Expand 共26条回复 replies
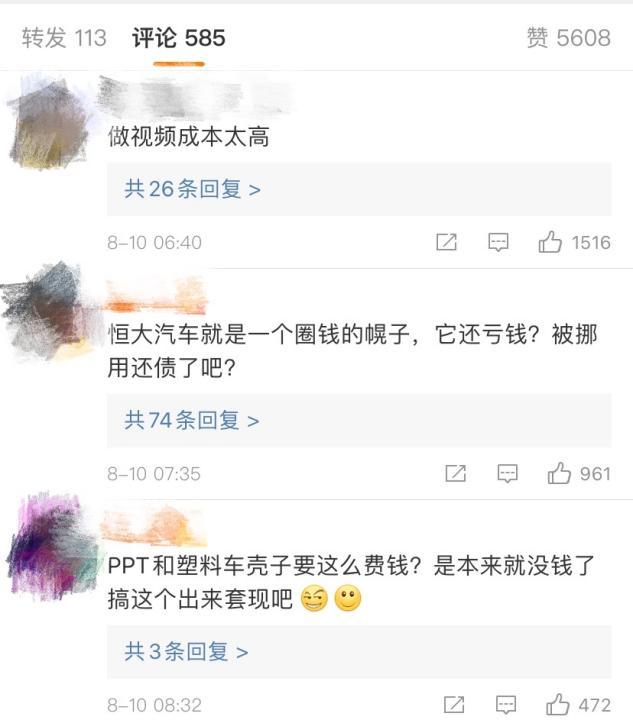Screen dimensions: 633x723 [x=193, y=190]
